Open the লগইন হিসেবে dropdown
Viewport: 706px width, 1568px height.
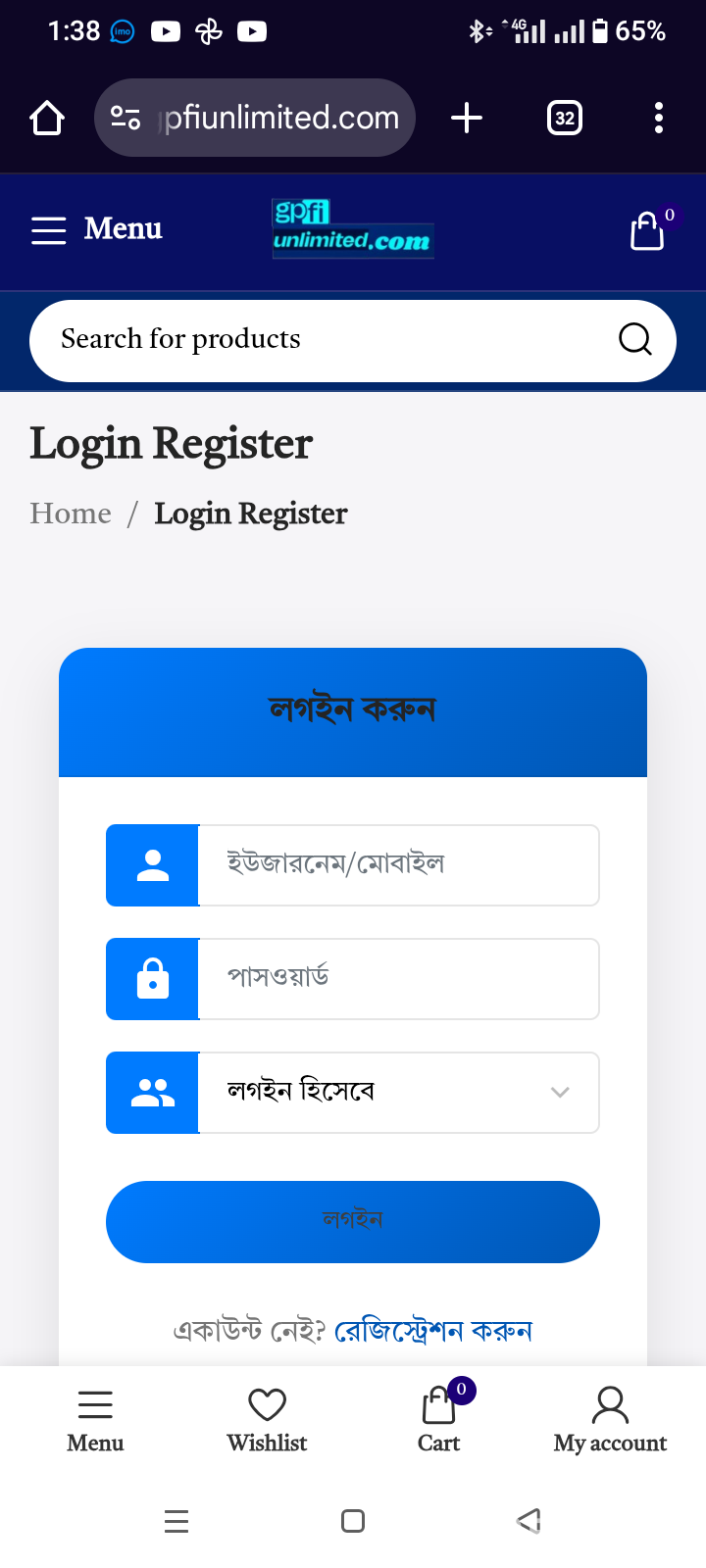[559, 1093]
